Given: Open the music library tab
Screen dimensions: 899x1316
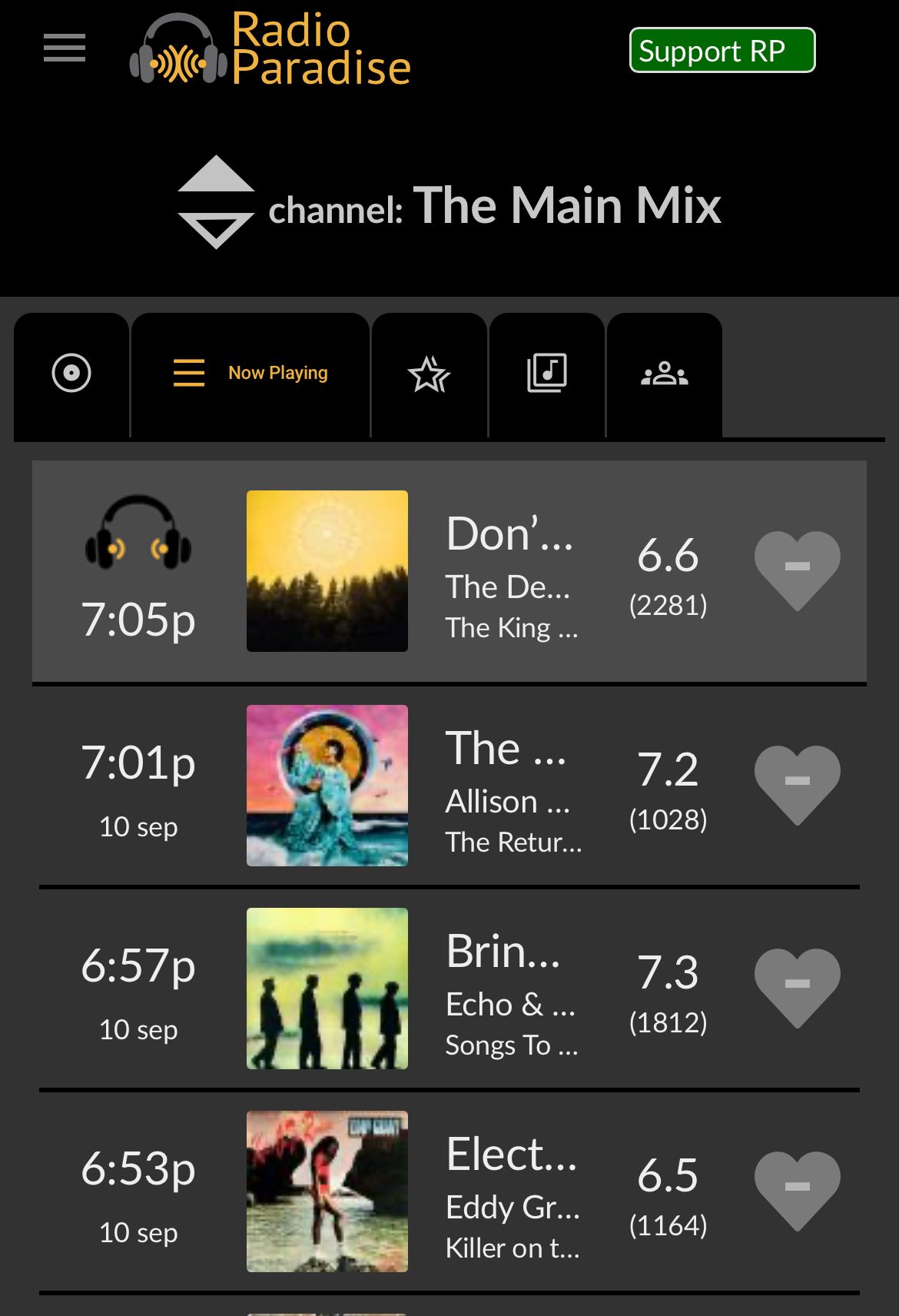Looking at the screenshot, I should tap(546, 374).
